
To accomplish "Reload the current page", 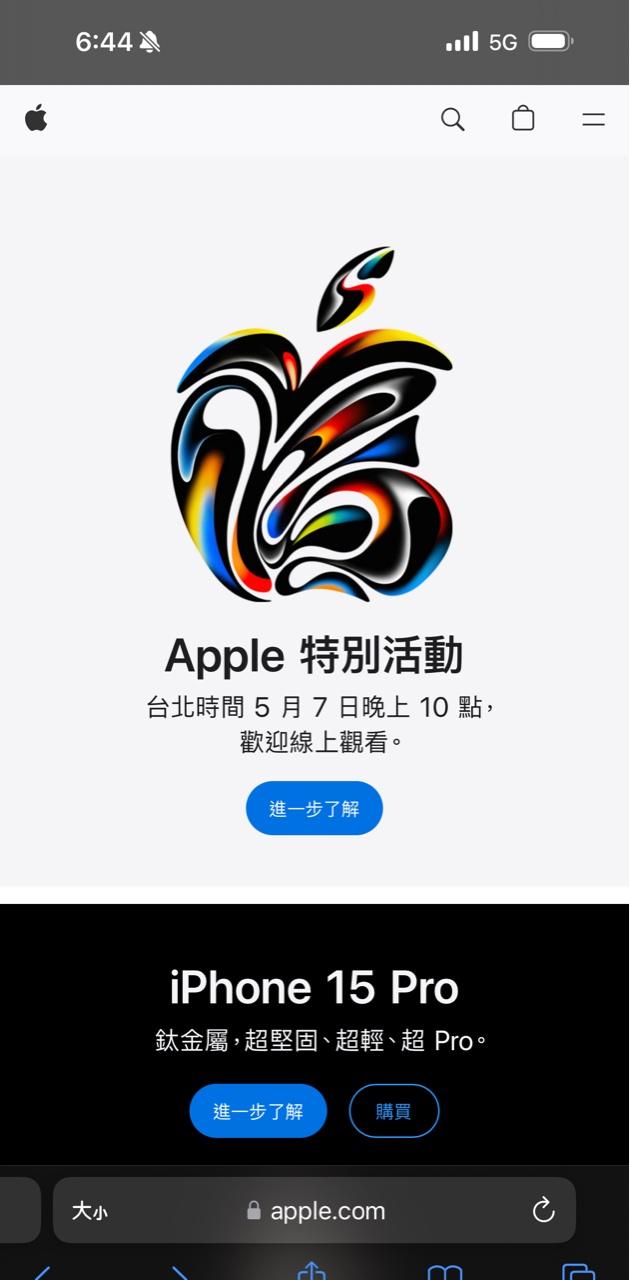I will pyautogui.click(x=543, y=1211).
